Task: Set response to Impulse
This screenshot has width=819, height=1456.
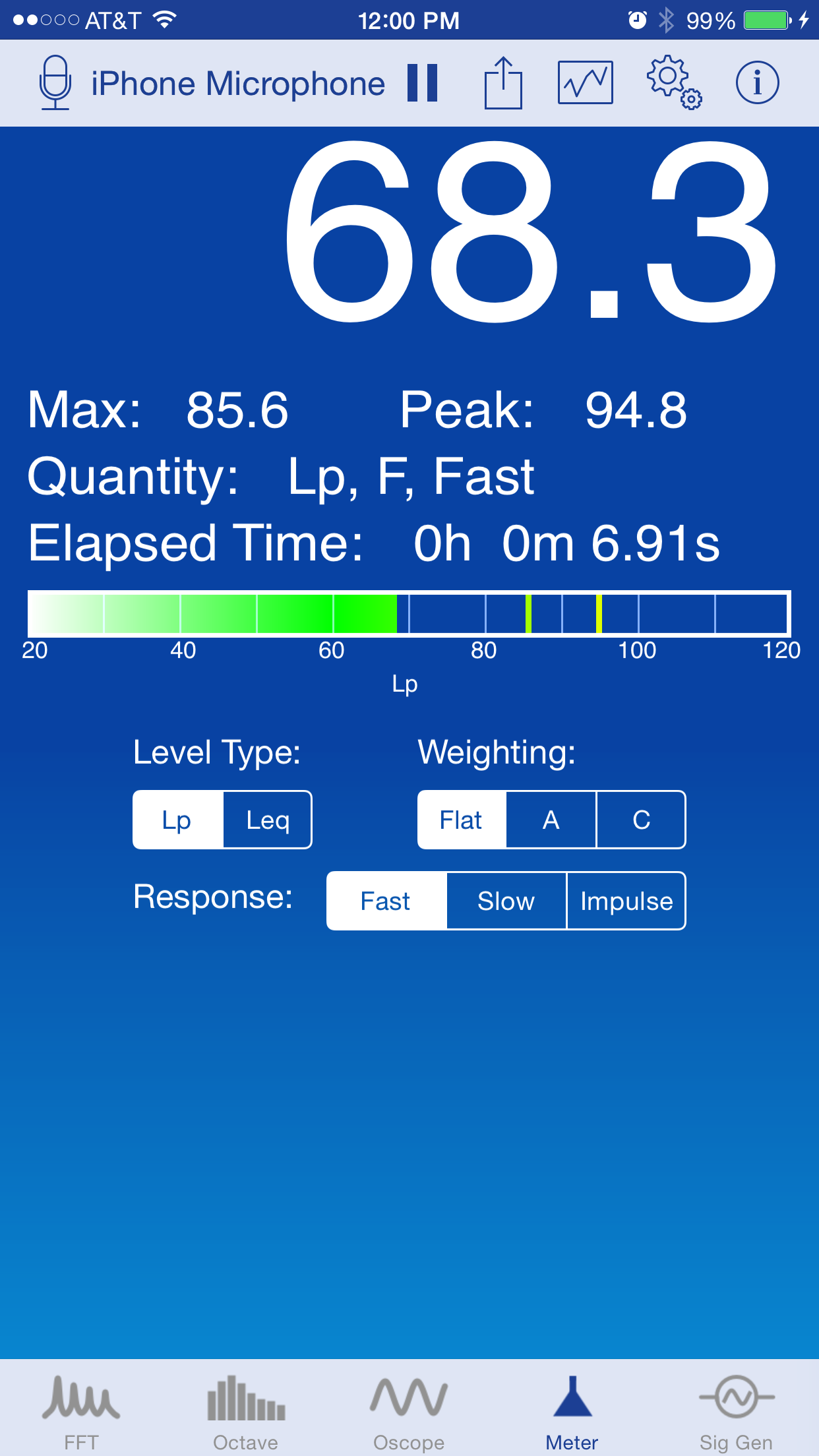Action: 626,901
